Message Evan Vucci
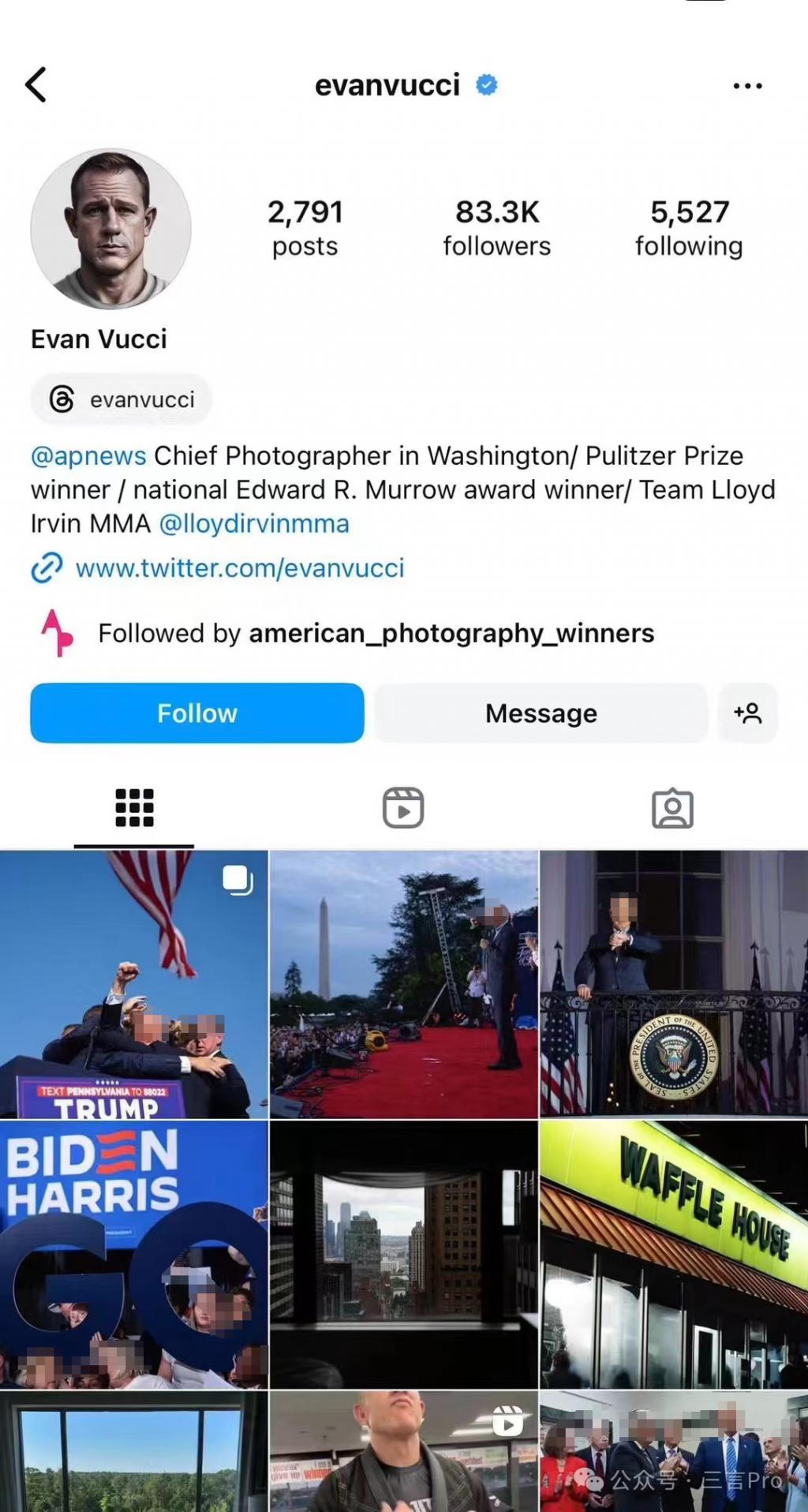This screenshot has height=1512, width=808. [x=541, y=713]
